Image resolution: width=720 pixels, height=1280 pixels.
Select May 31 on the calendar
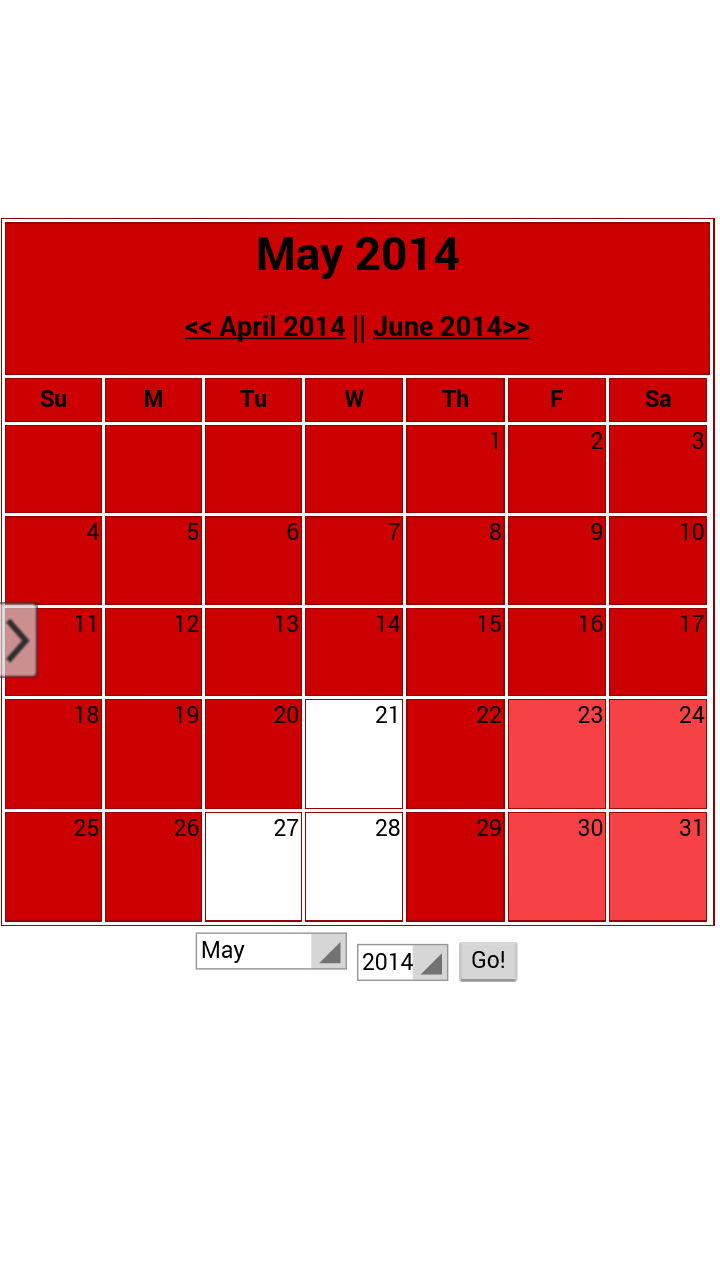(x=658, y=866)
